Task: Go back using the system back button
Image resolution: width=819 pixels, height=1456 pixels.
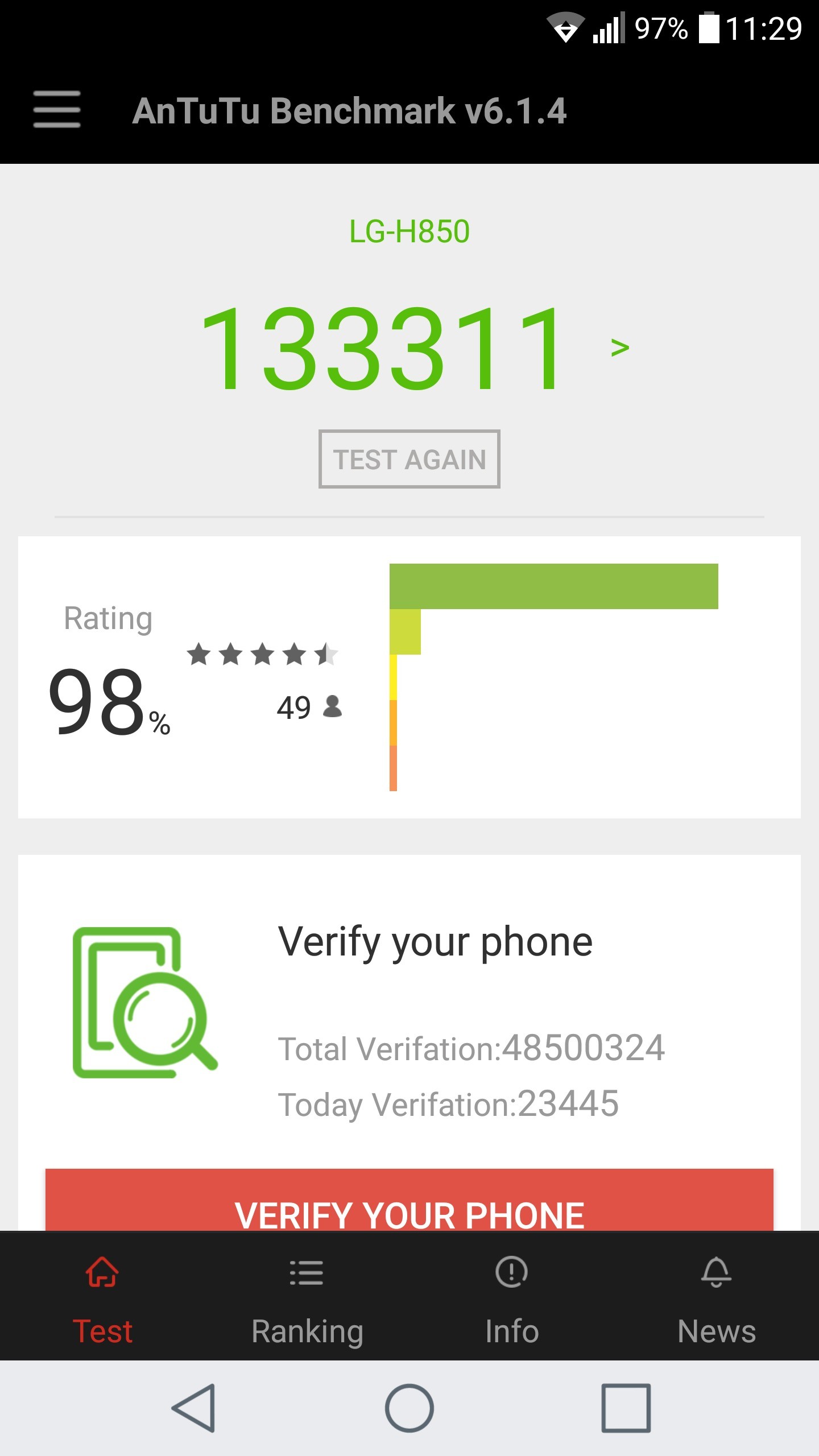Action: click(193, 1408)
